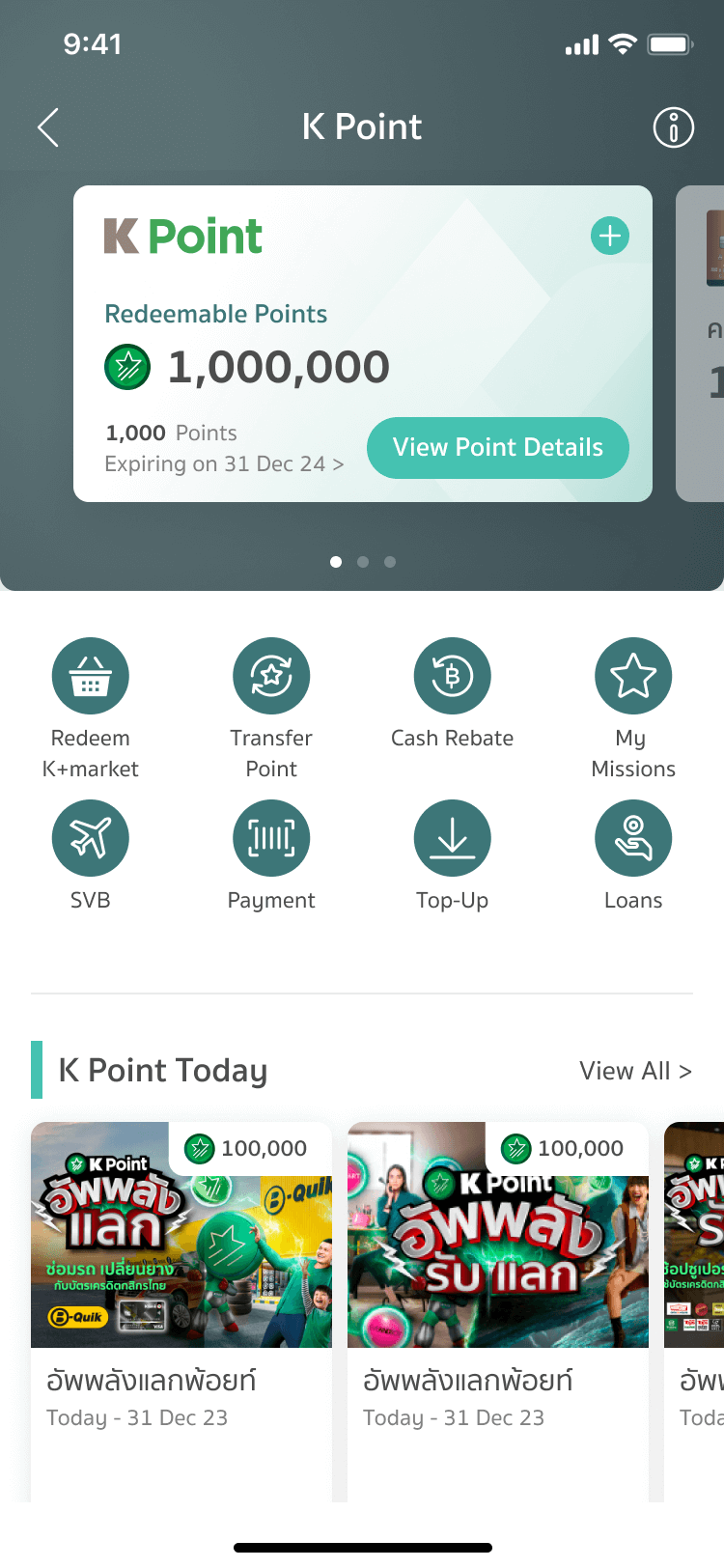Open the B-Quik promotion card

[181, 1274]
